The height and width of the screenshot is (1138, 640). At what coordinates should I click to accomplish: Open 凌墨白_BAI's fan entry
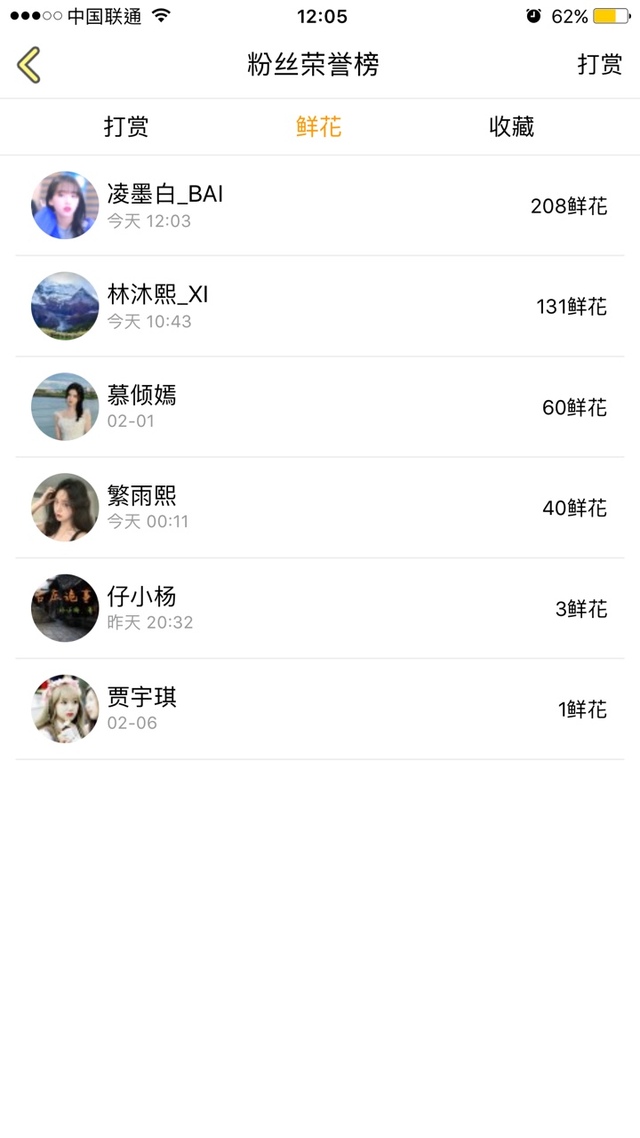point(320,206)
